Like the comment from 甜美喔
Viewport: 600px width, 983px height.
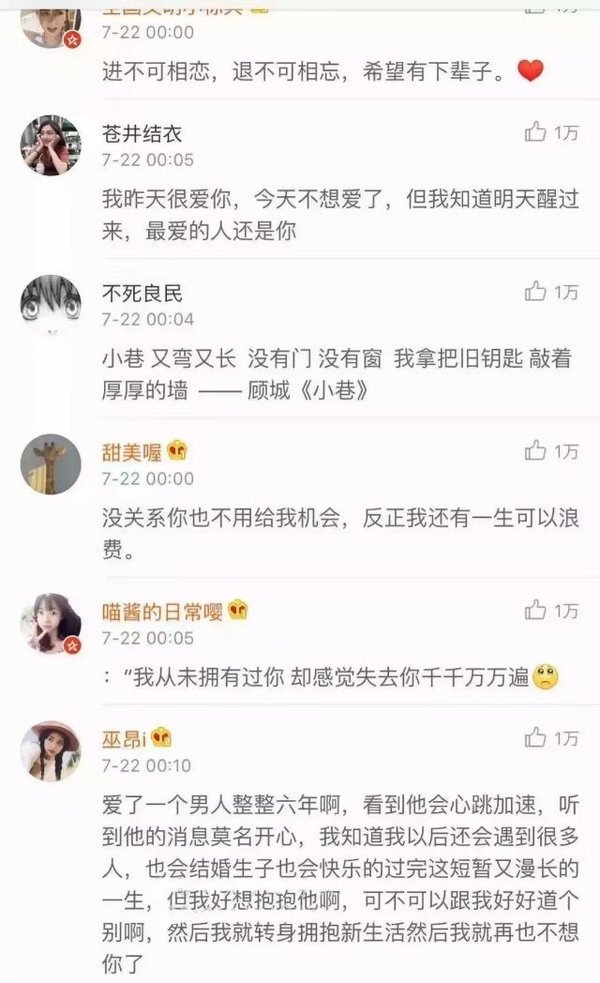[535, 450]
